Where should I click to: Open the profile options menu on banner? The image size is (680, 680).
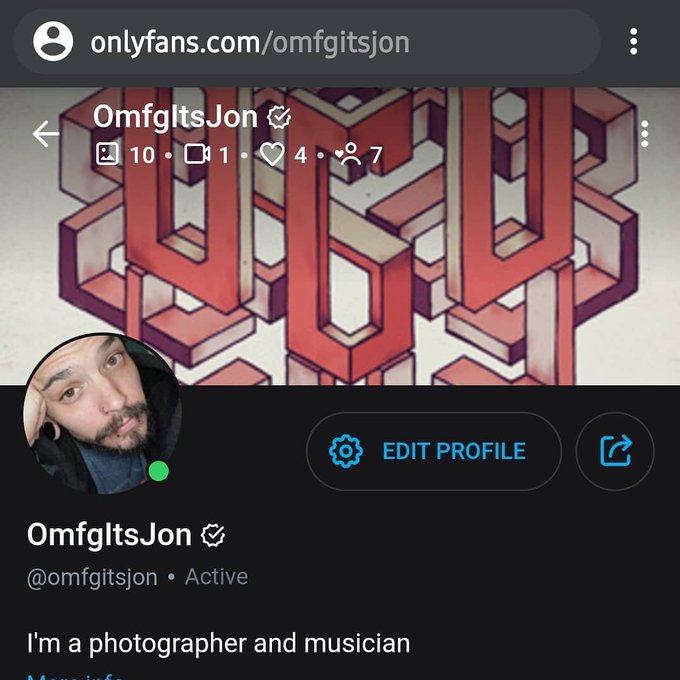pyautogui.click(x=645, y=134)
